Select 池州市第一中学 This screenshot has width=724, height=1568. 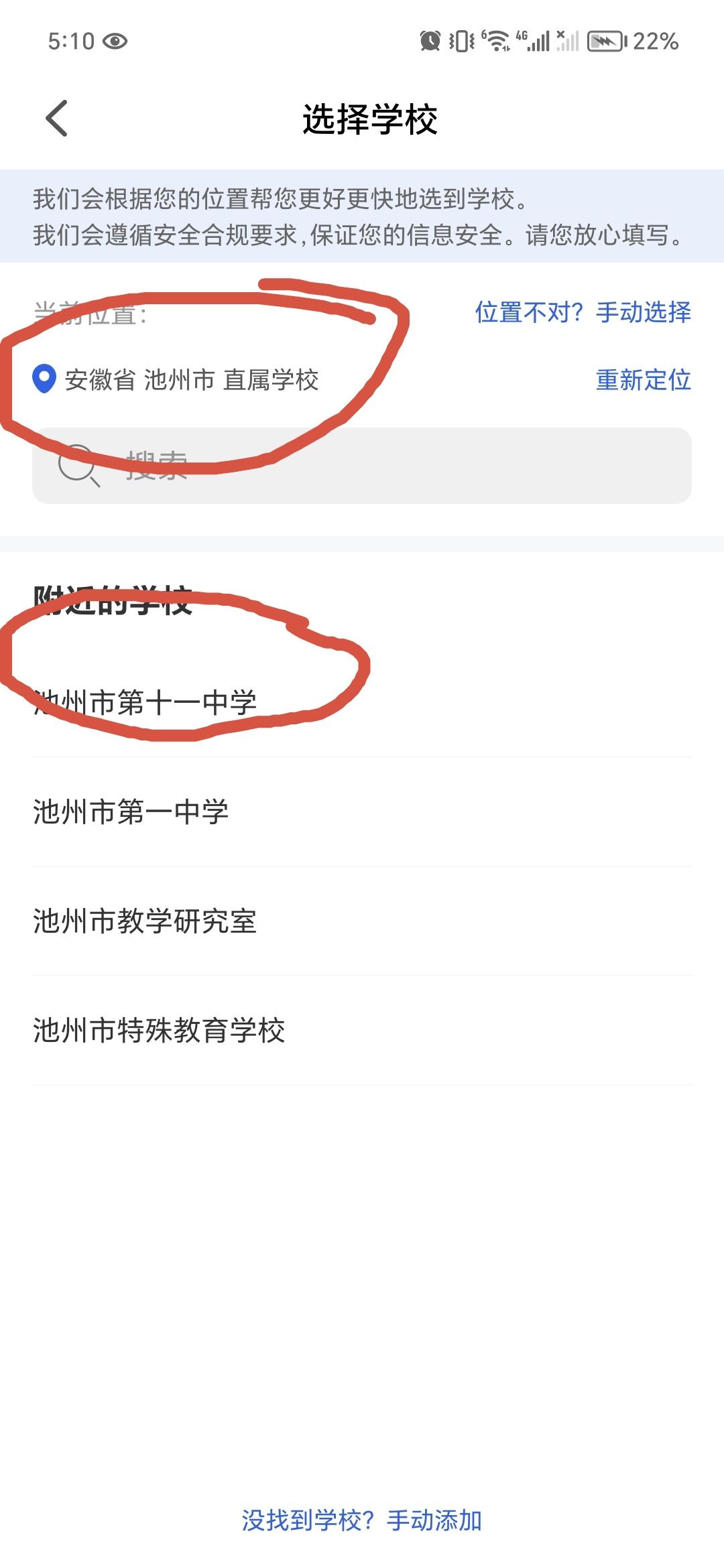131,811
